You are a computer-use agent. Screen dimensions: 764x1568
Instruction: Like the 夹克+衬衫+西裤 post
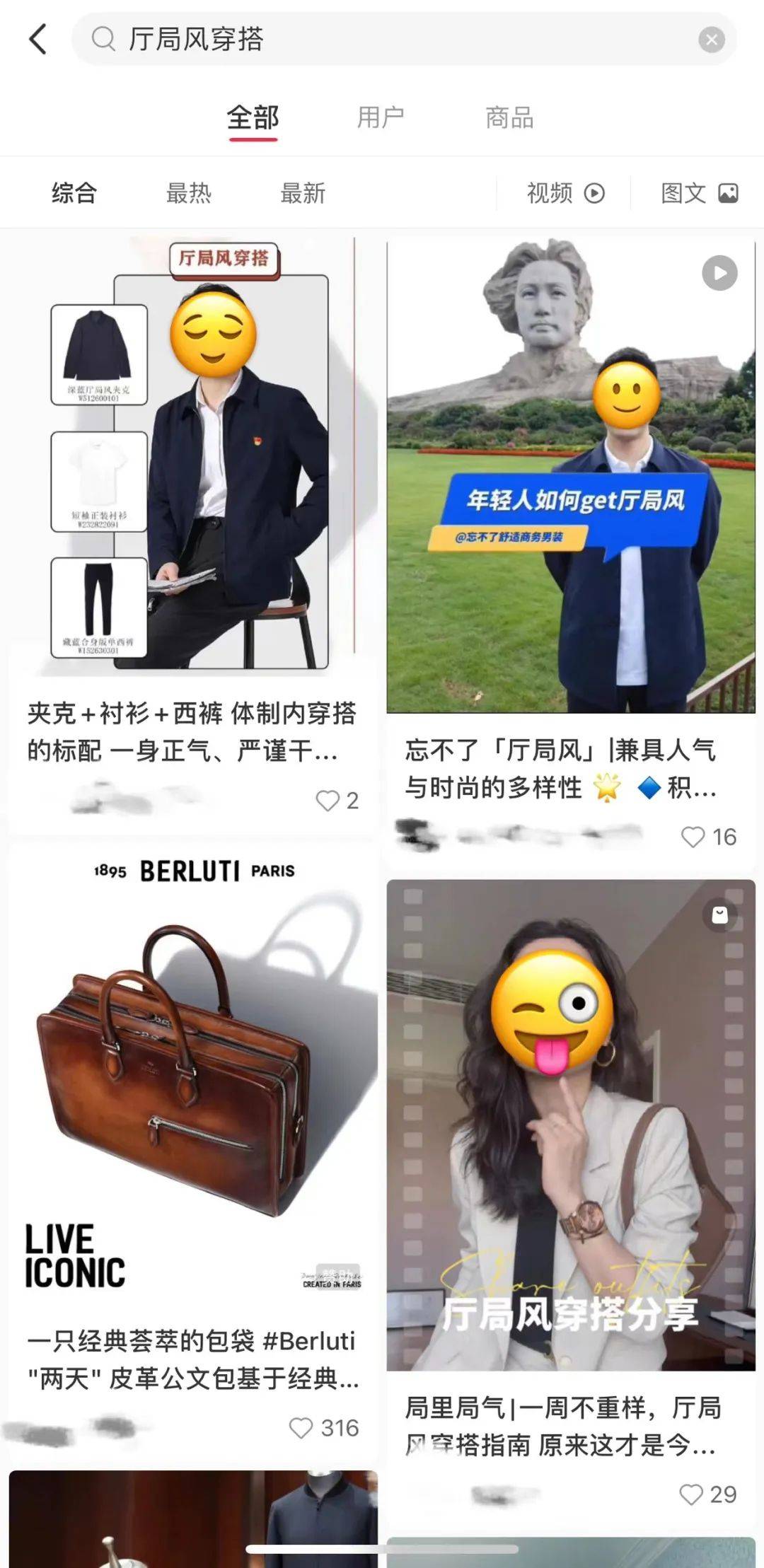coord(328,801)
